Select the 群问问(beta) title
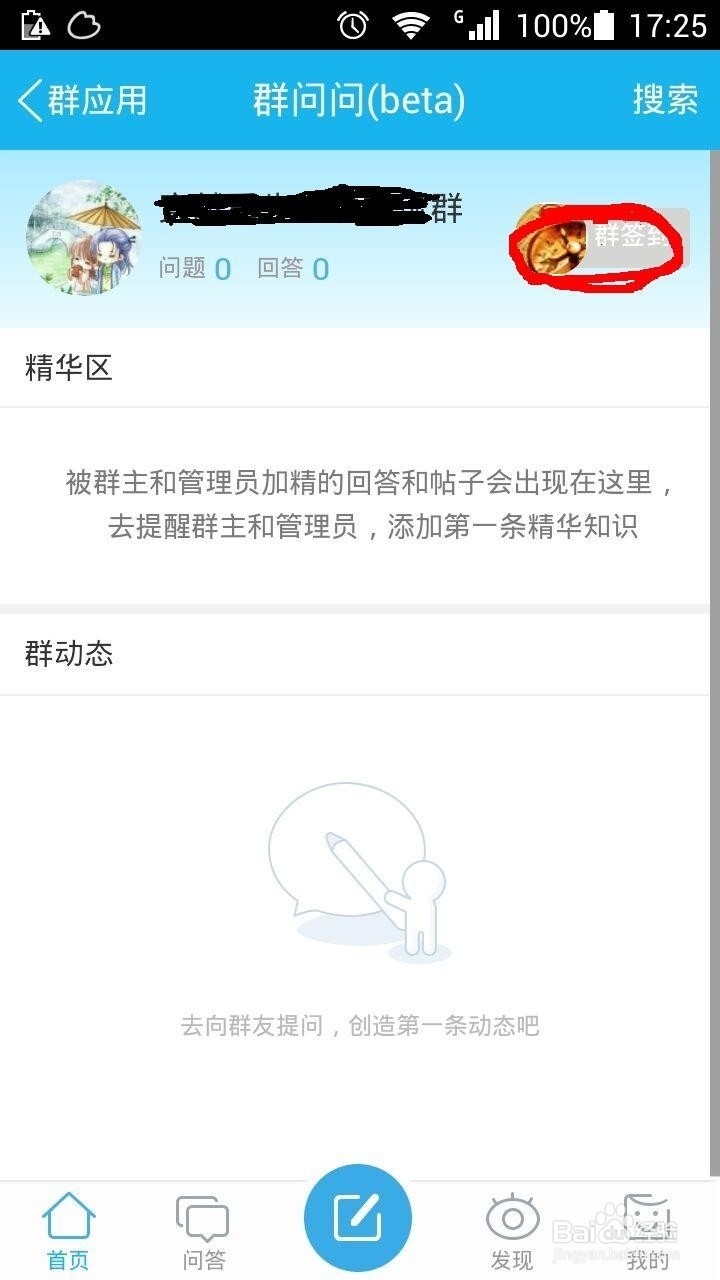 tap(357, 100)
